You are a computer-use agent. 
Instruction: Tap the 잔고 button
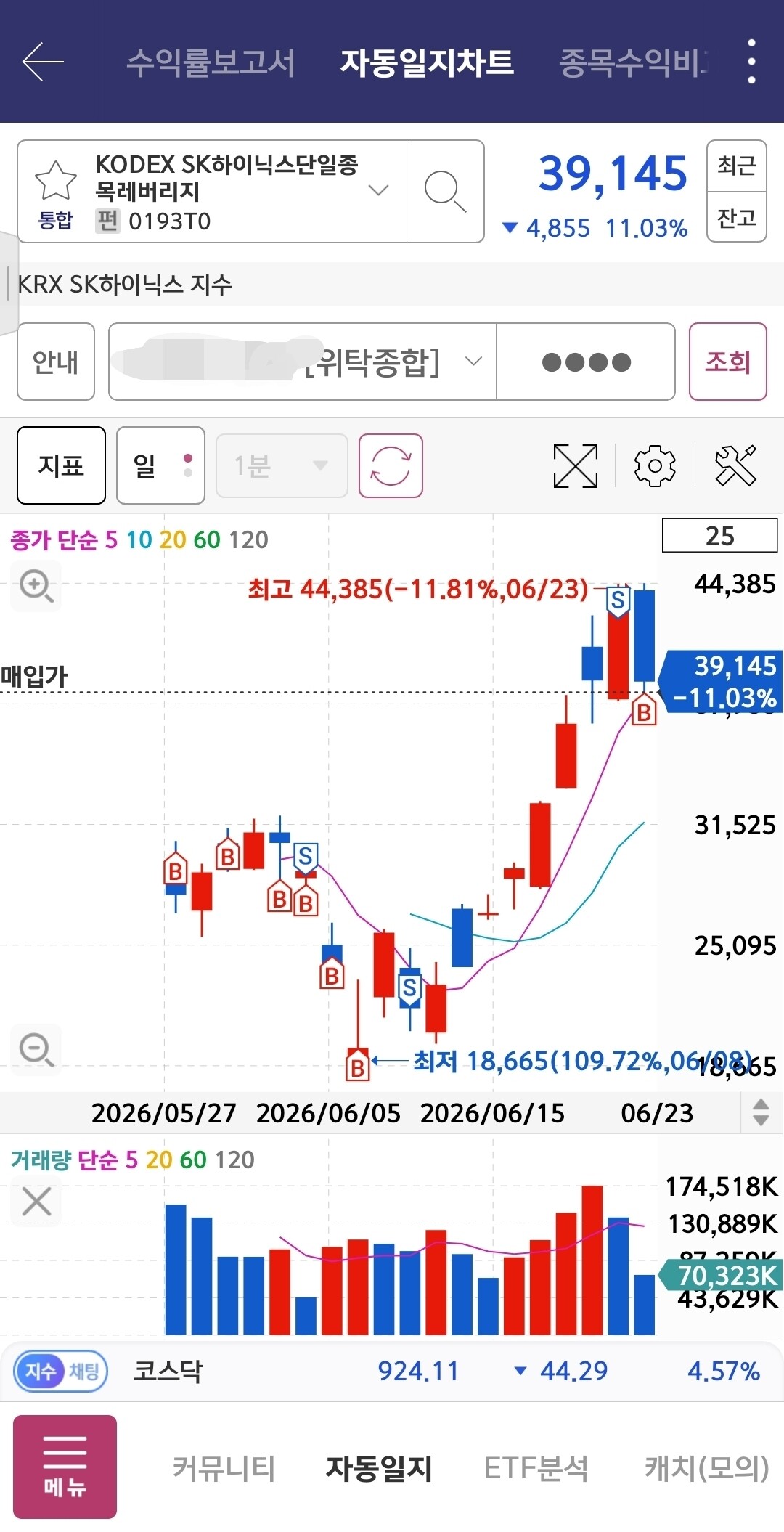(x=737, y=217)
